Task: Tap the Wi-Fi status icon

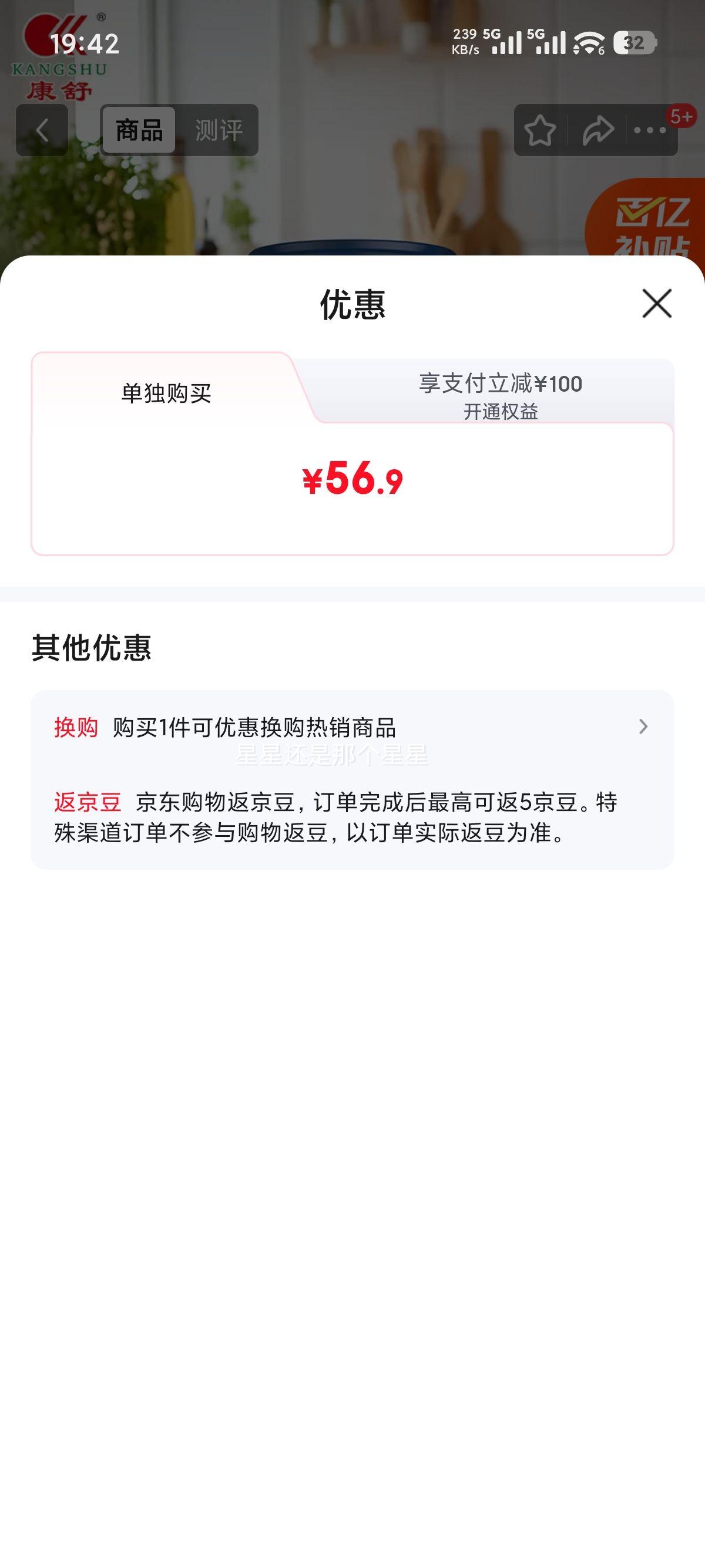Action: [587, 43]
